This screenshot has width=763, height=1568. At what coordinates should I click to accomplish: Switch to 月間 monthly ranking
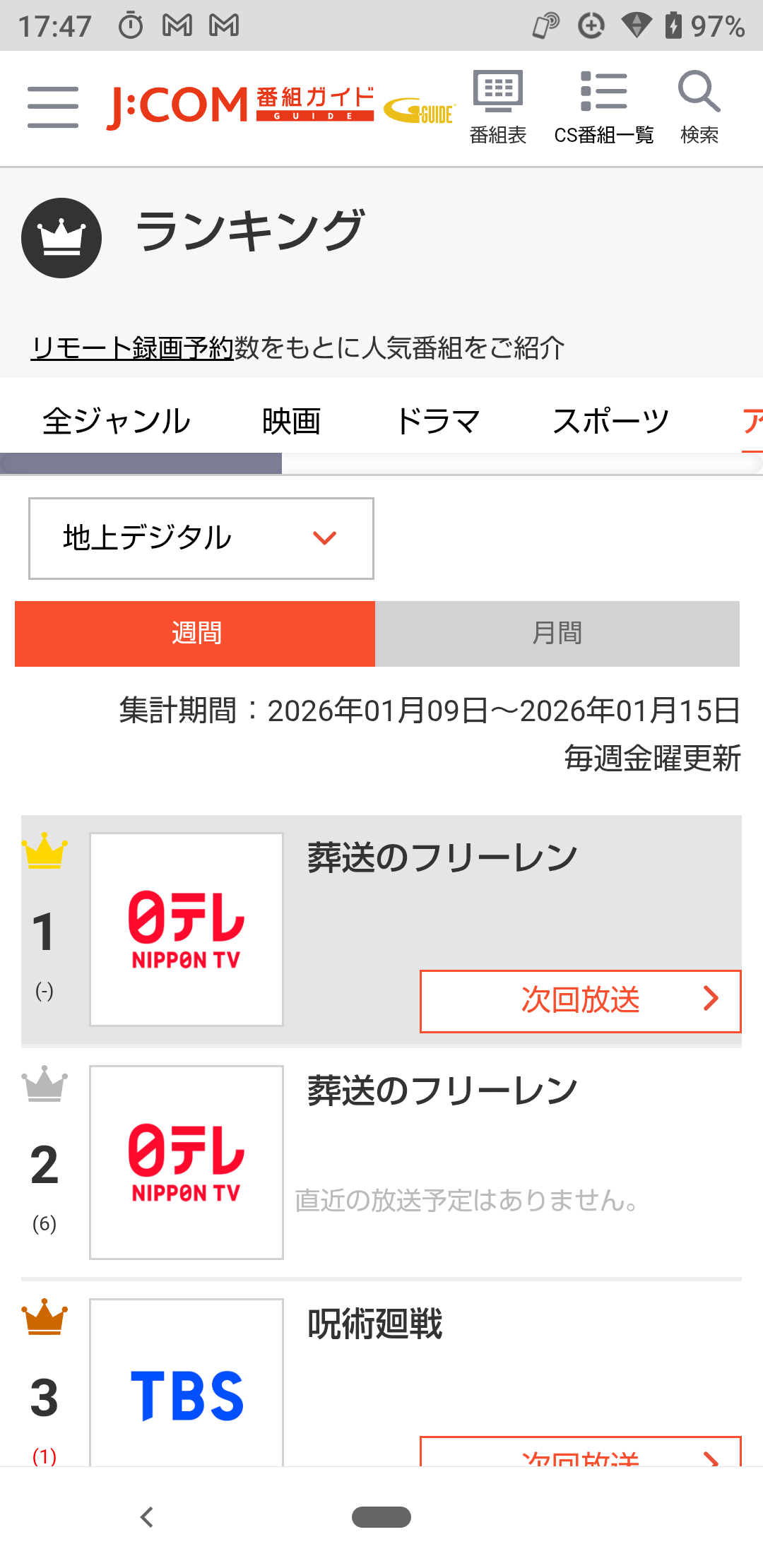pyautogui.click(x=557, y=634)
